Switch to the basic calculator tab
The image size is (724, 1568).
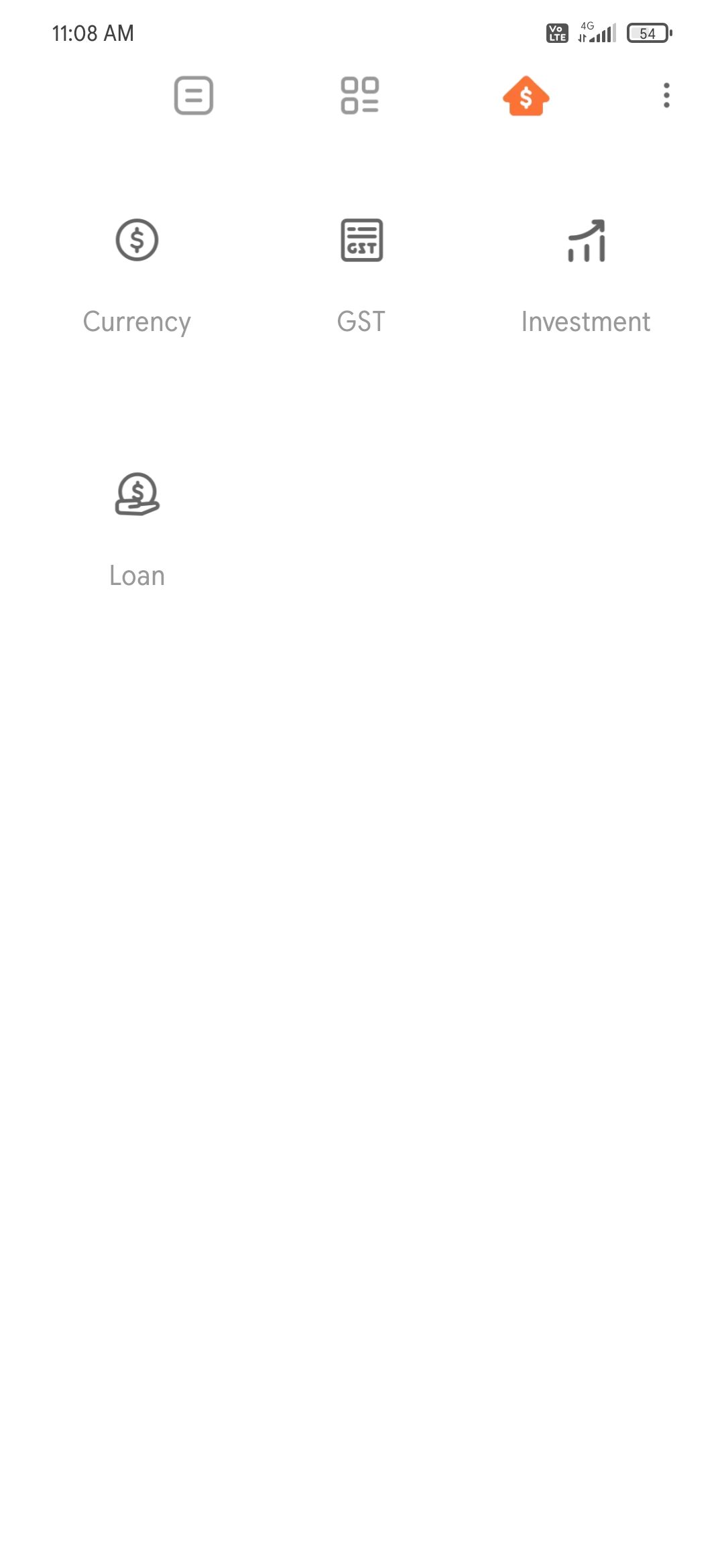(x=194, y=96)
